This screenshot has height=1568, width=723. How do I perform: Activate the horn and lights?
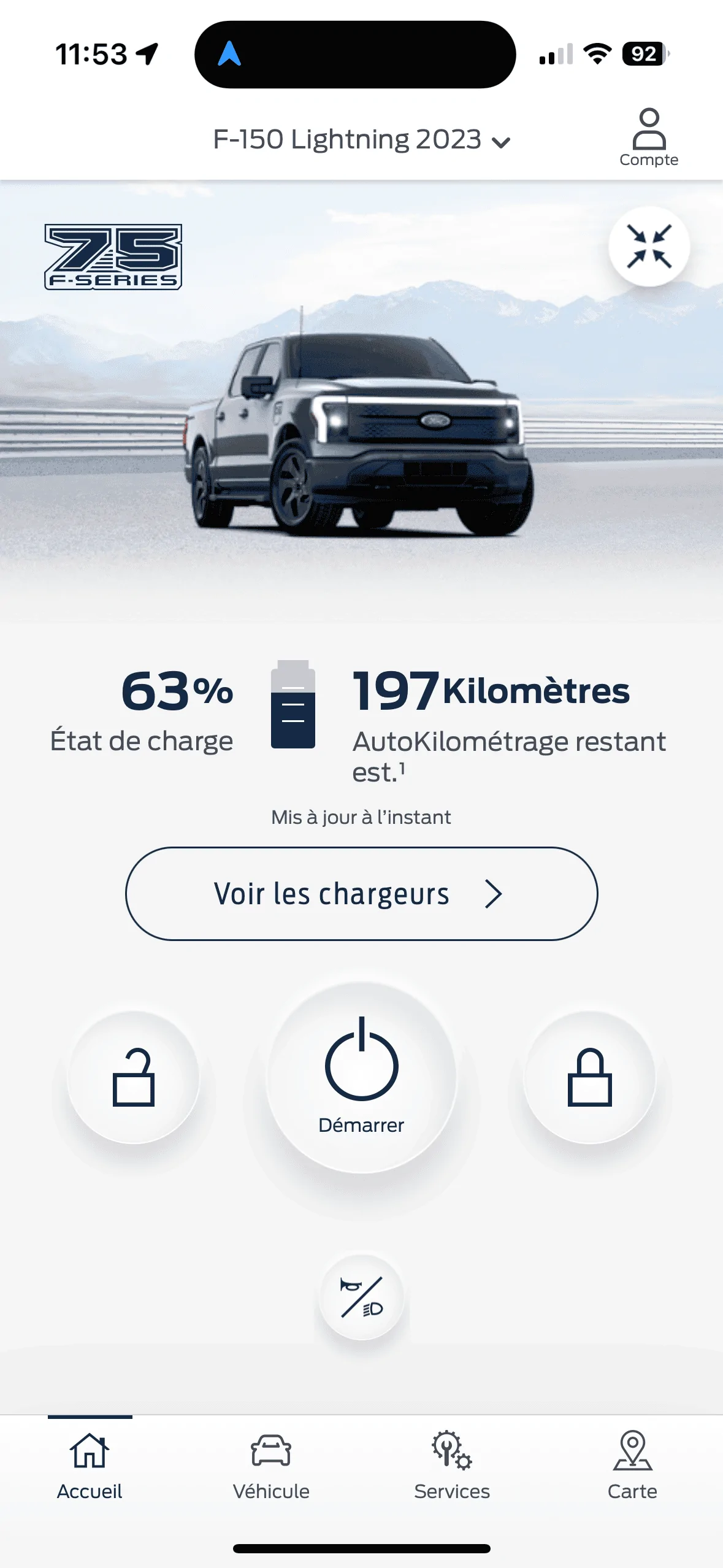361,1297
